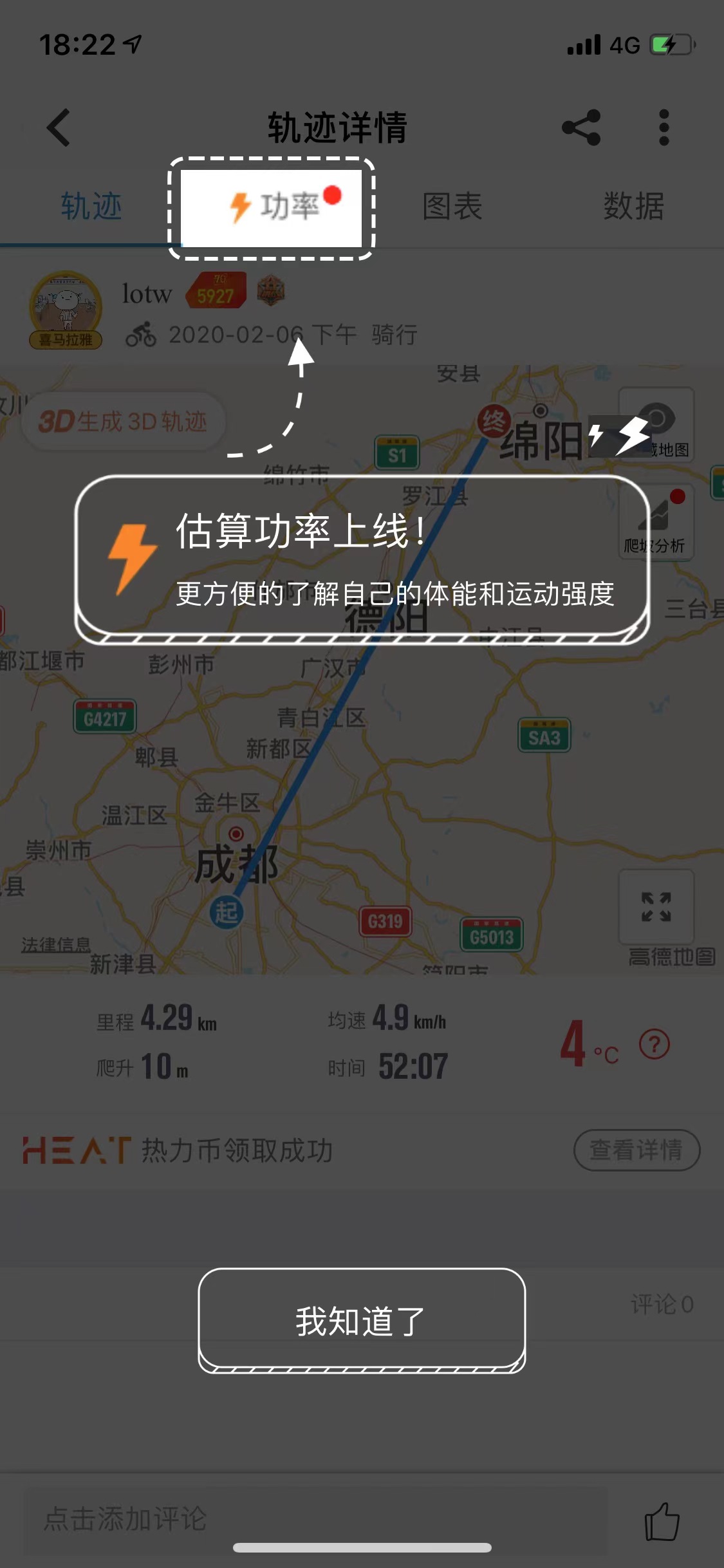The image size is (724, 1568).
Task: Tap 查看详情 for heat coins
Action: coord(636,1150)
